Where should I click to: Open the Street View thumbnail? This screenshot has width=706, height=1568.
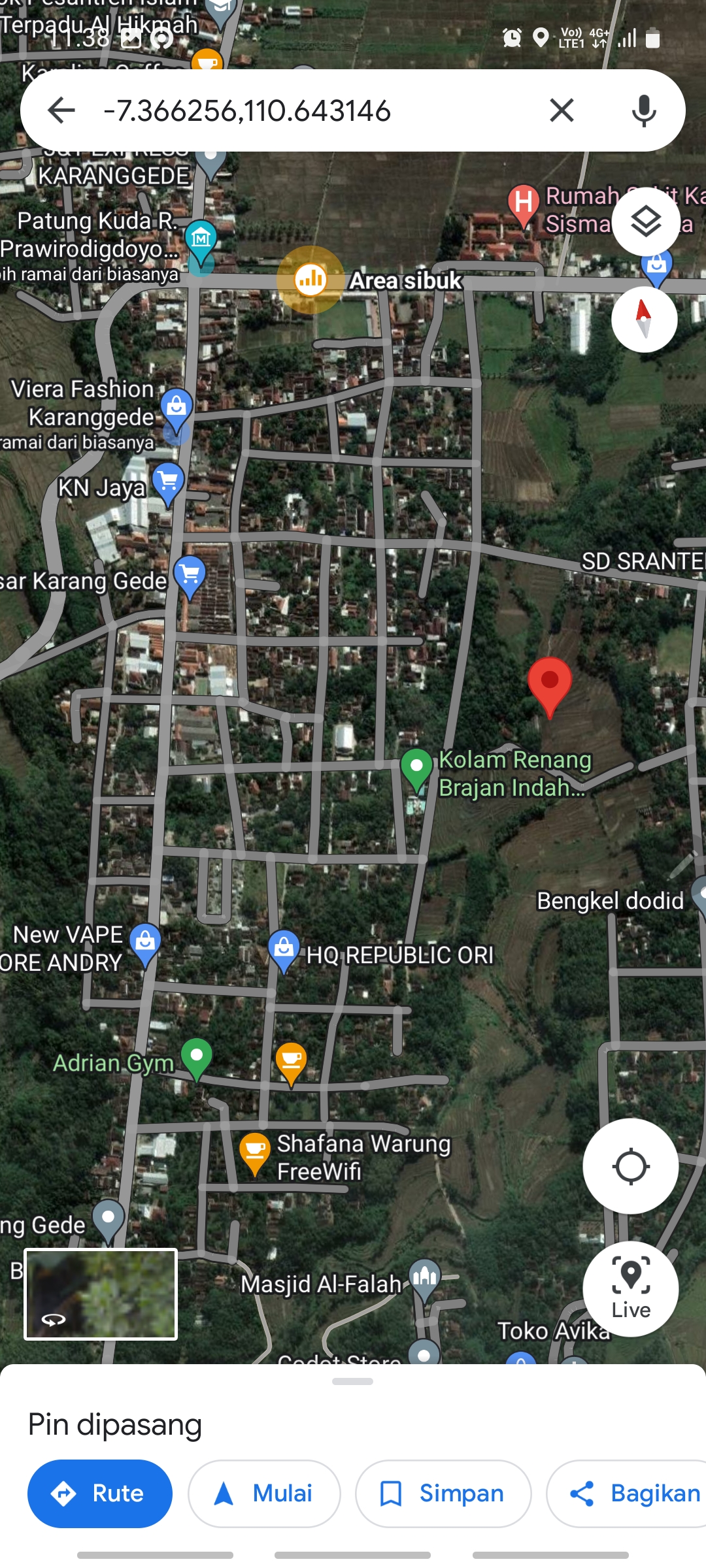click(x=101, y=1294)
